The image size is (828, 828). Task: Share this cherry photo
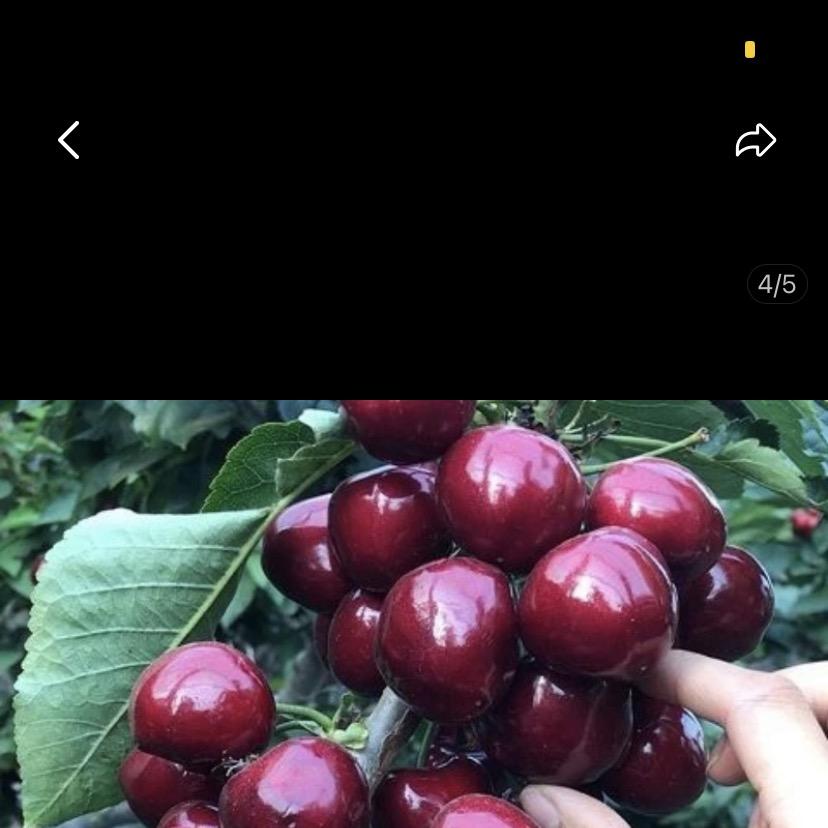(756, 141)
